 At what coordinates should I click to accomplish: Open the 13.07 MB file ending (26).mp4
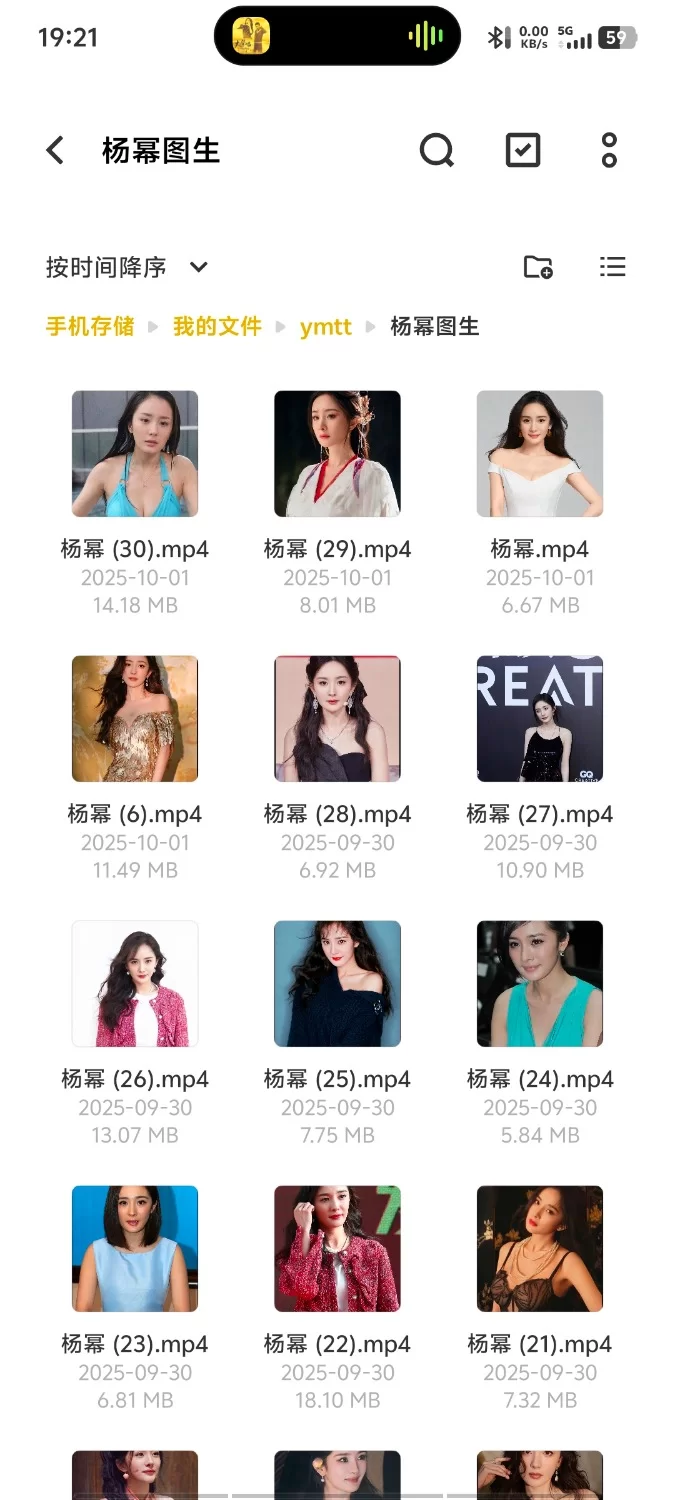pos(135,984)
